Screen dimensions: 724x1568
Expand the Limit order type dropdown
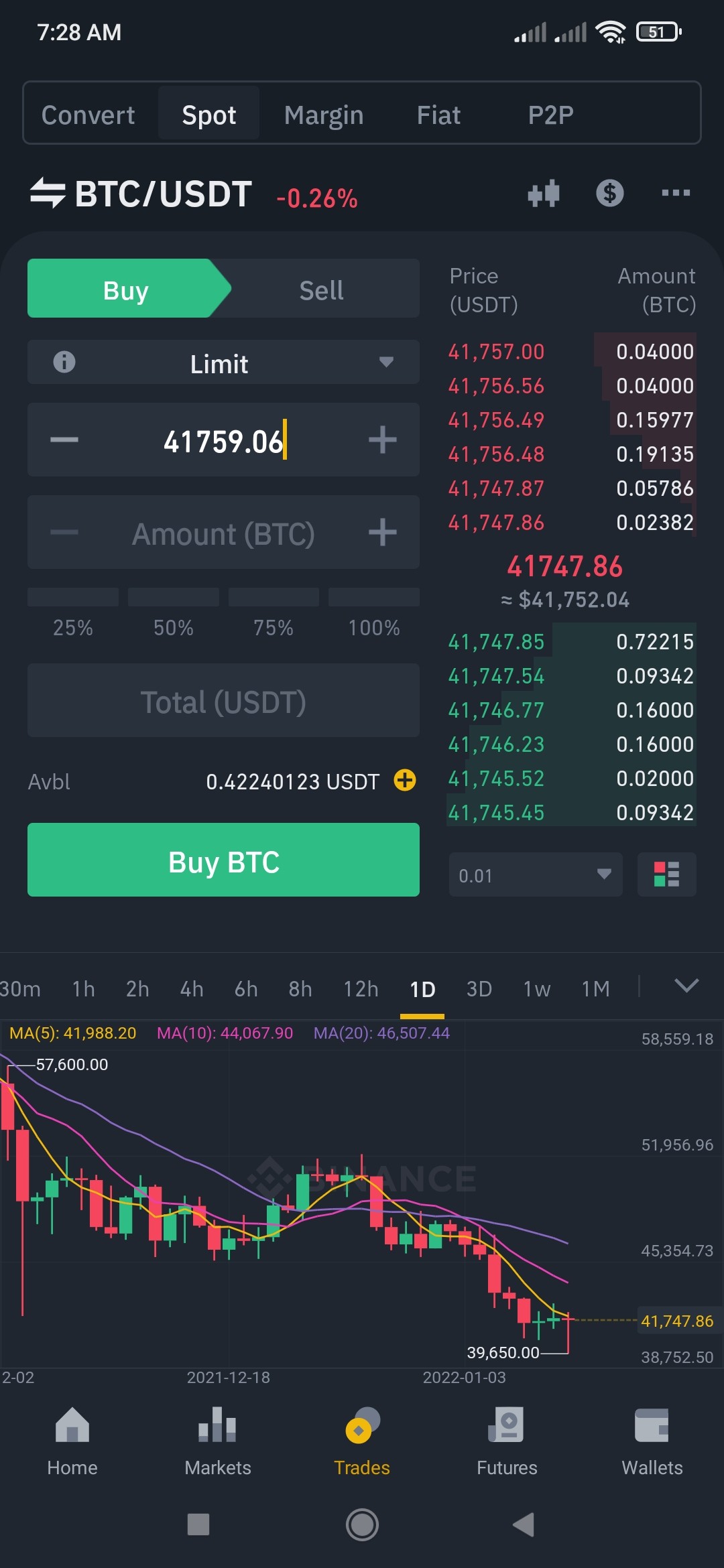tap(223, 363)
